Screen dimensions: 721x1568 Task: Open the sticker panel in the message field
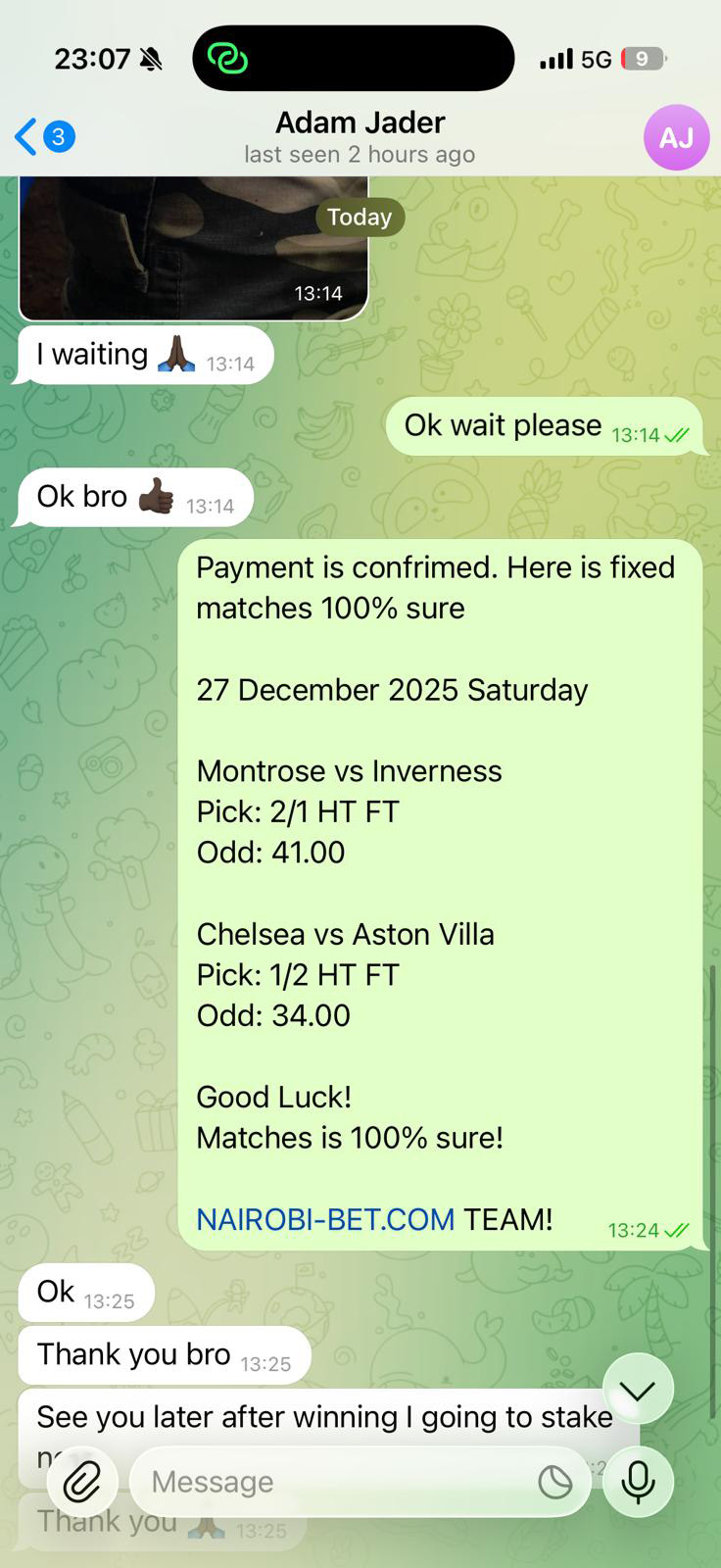555,1482
